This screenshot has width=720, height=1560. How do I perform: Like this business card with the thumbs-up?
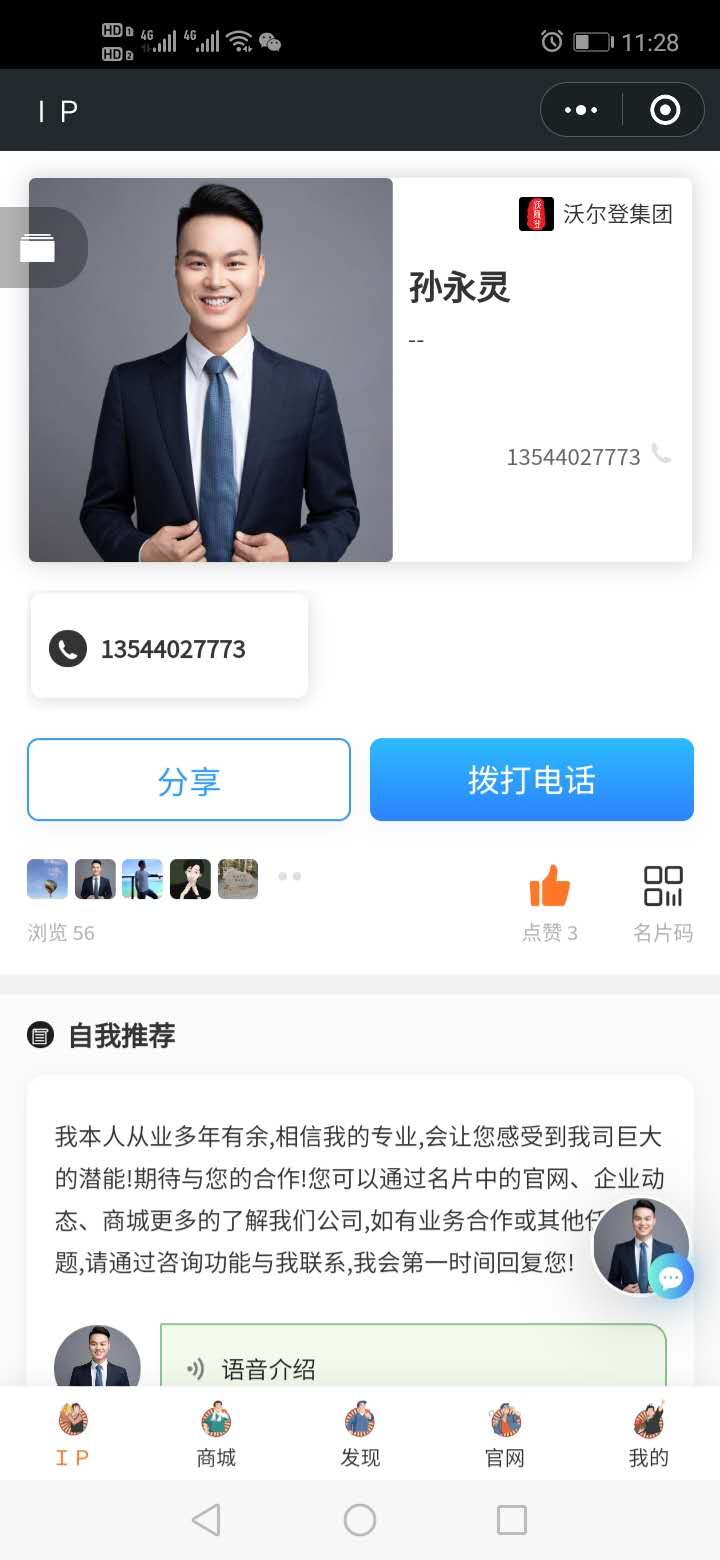[549, 887]
